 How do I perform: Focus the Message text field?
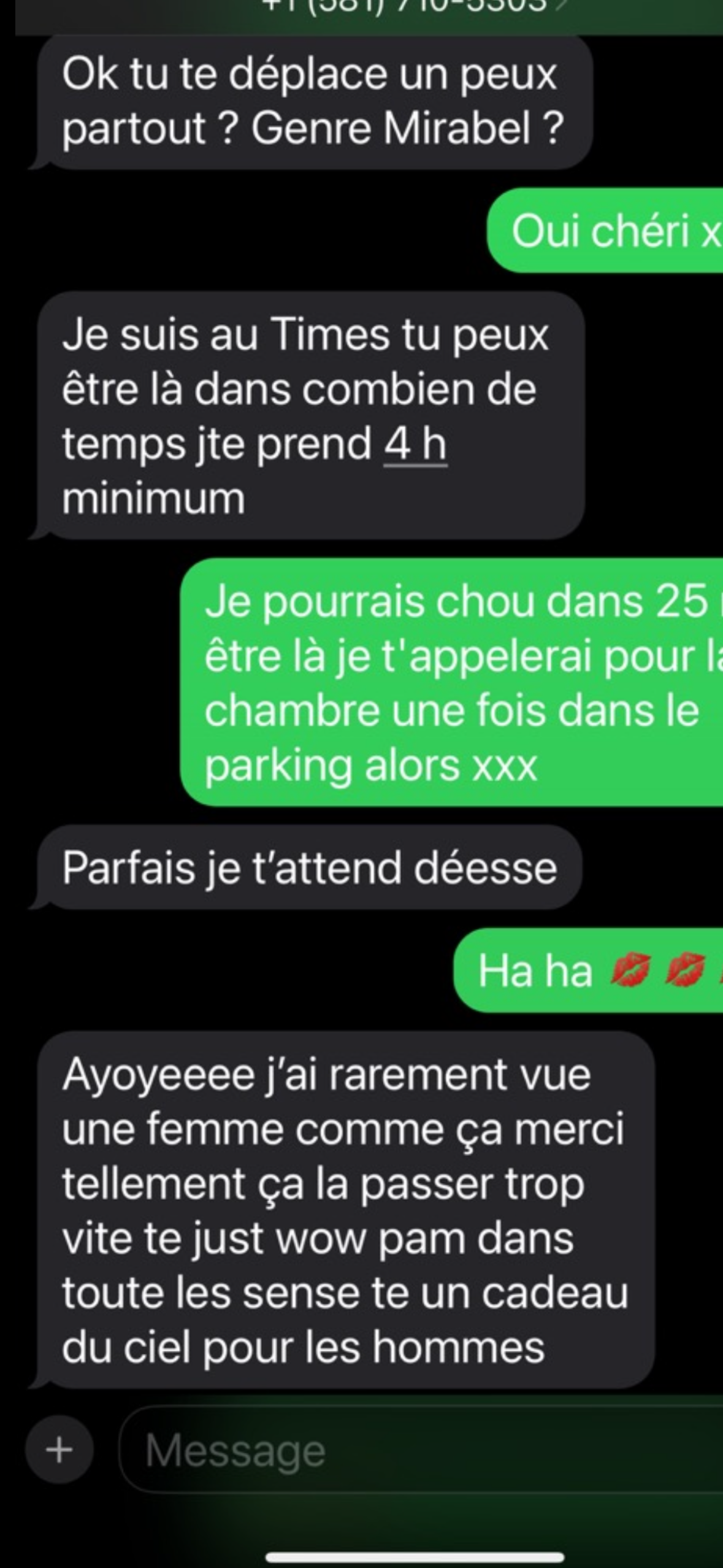pyautogui.click(x=417, y=1451)
